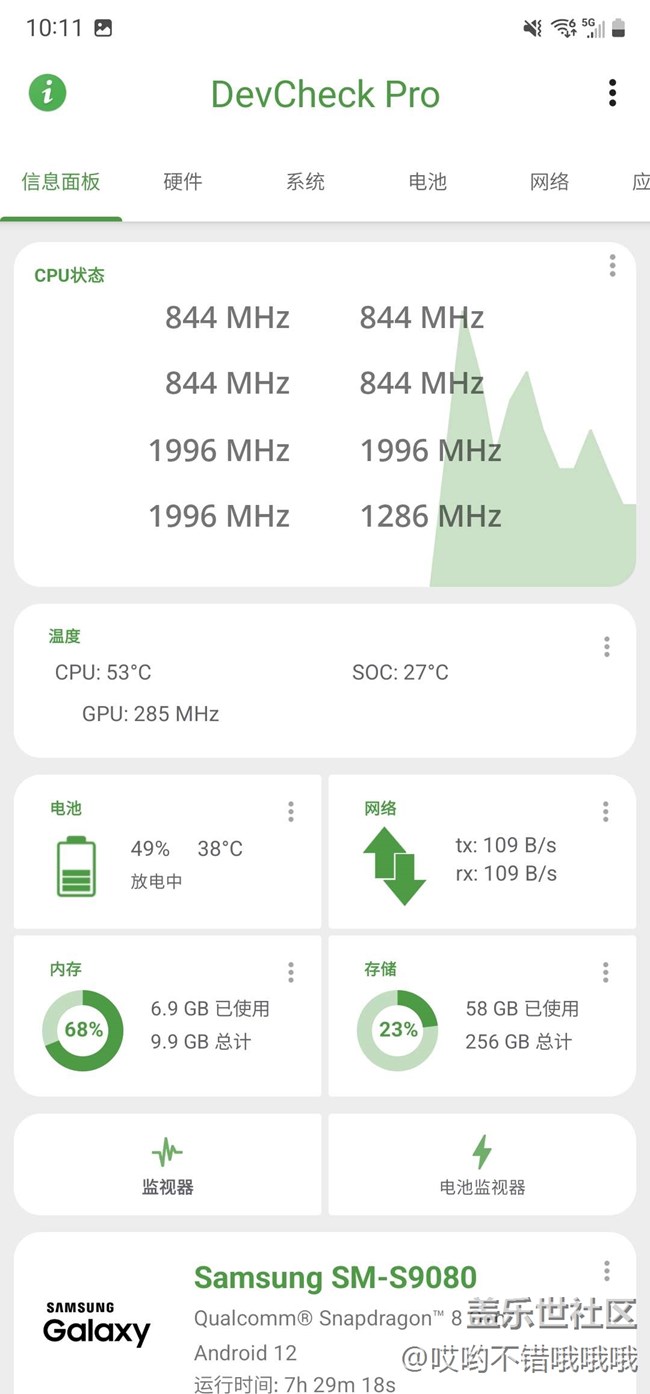Open the Samsung SM-S9080 card options menu
This screenshot has width=650, height=1394.
click(606, 1271)
